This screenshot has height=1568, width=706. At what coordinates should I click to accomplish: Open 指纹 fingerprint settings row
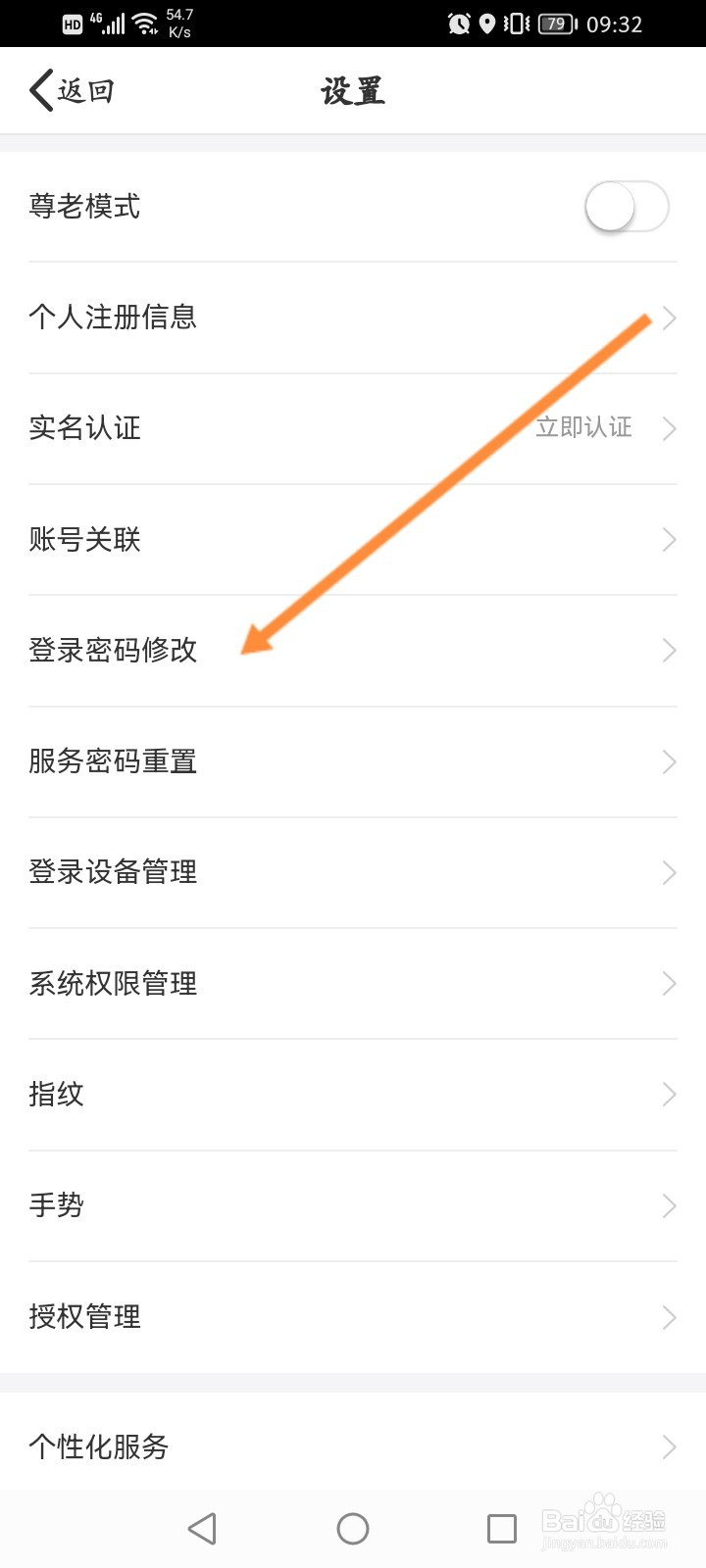tap(353, 1094)
